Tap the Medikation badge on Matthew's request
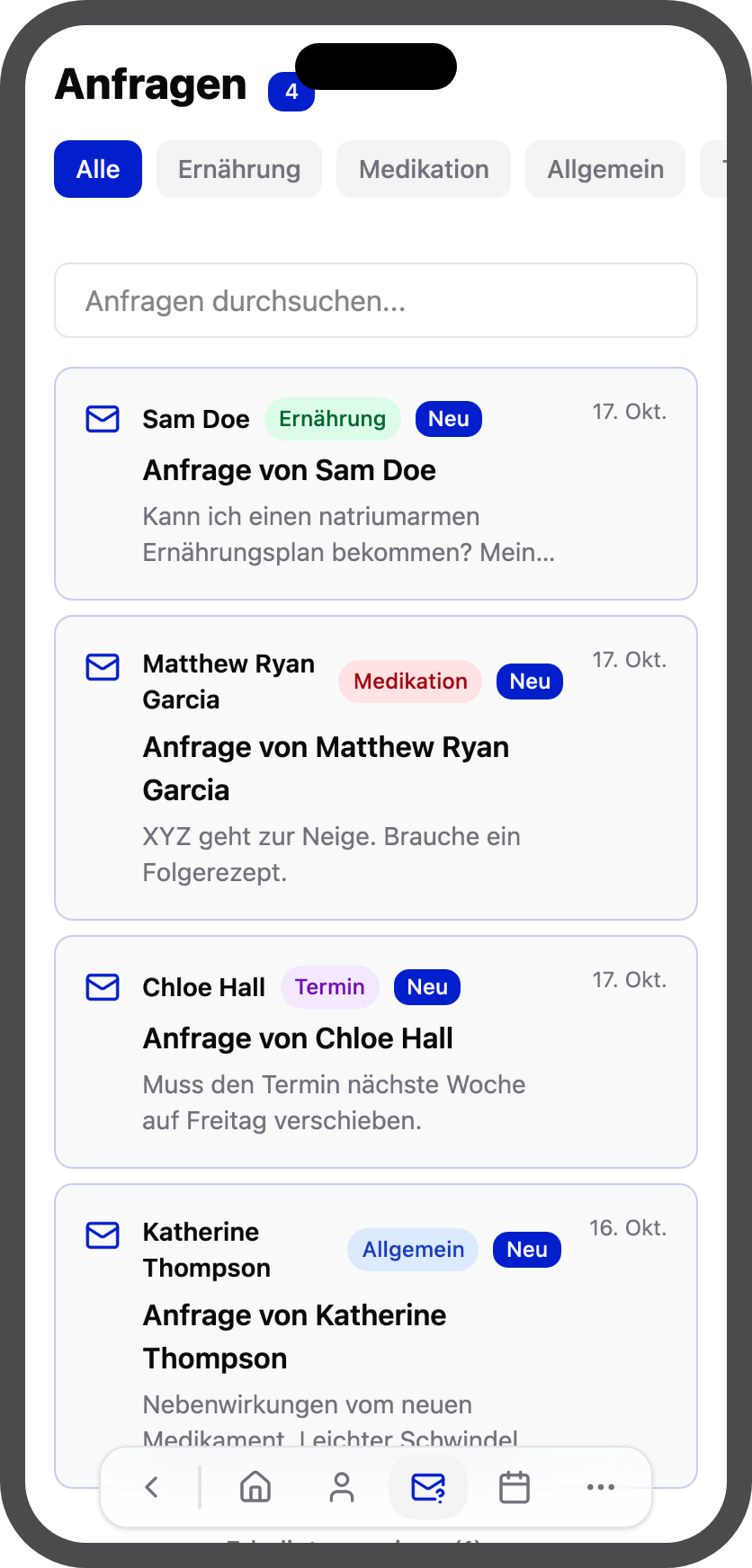The width and height of the screenshot is (752, 1568). click(x=409, y=682)
